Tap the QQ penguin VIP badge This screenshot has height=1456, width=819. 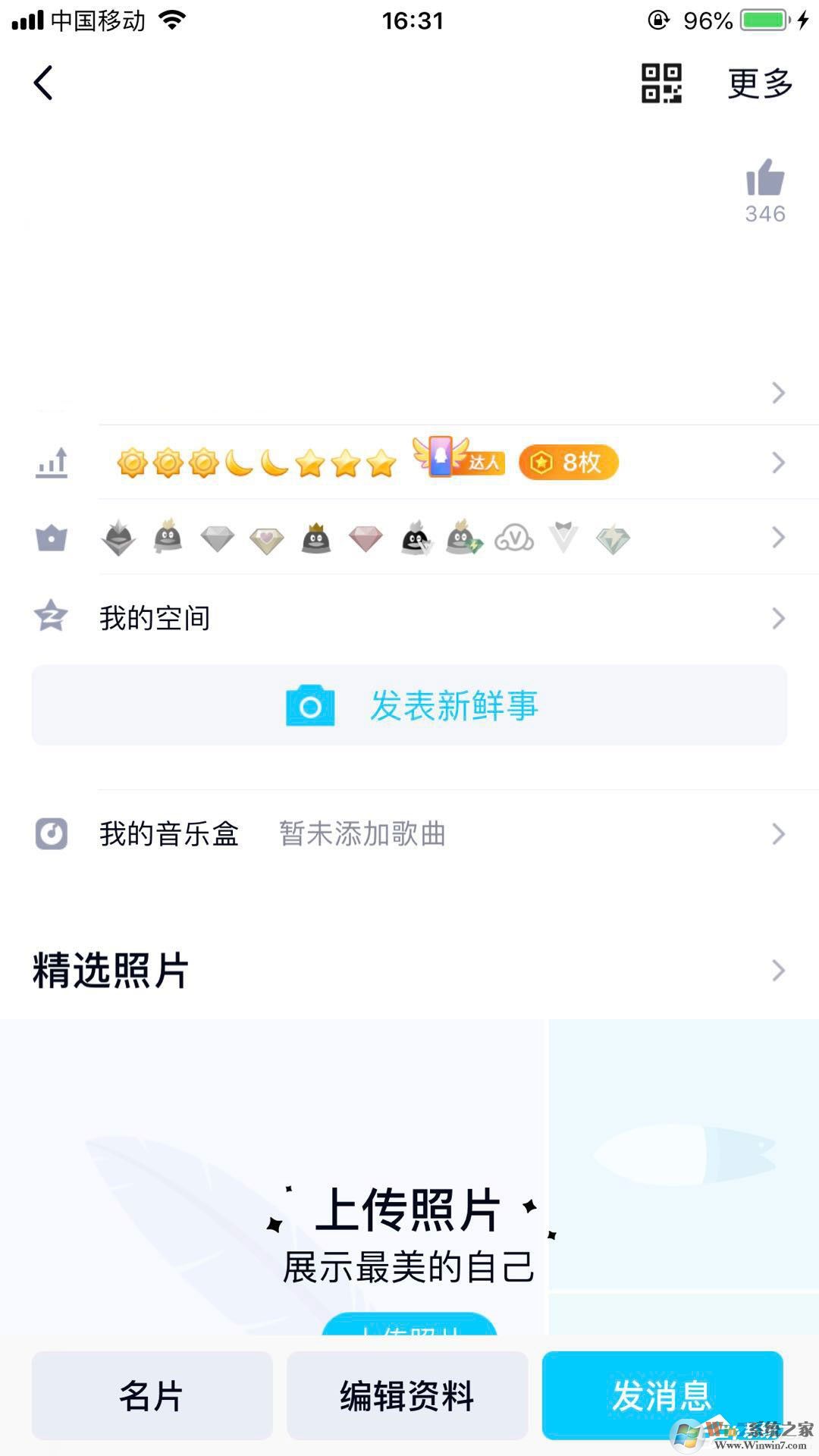pyautogui.click(x=168, y=538)
